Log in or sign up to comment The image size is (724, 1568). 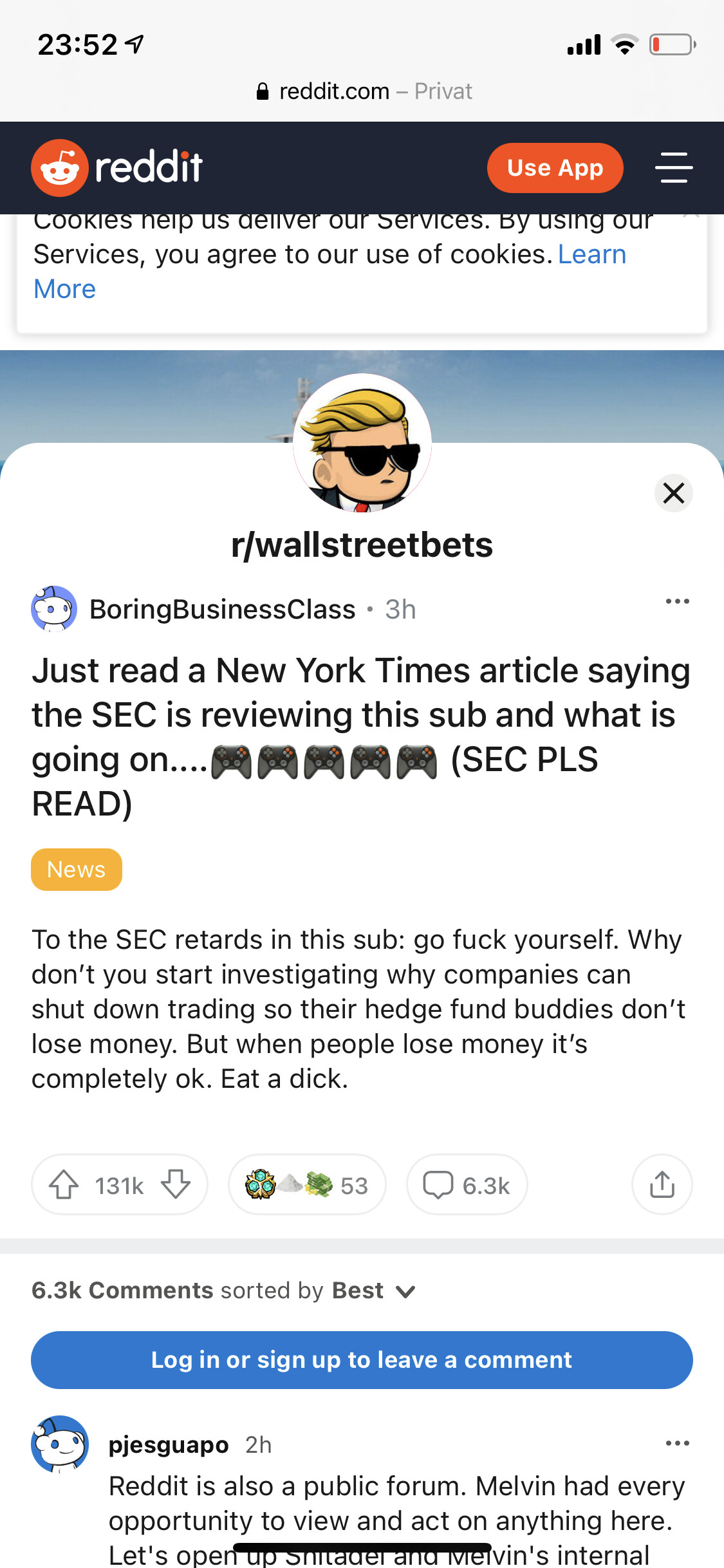pyautogui.click(x=362, y=1359)
